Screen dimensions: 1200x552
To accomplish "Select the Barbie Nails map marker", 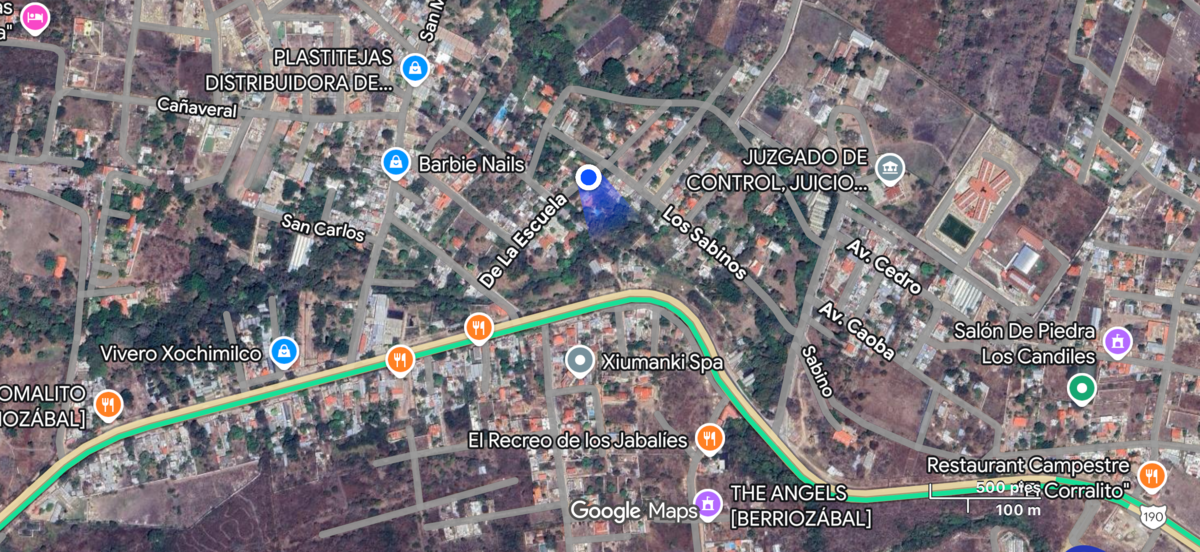I will pos(397,161).
